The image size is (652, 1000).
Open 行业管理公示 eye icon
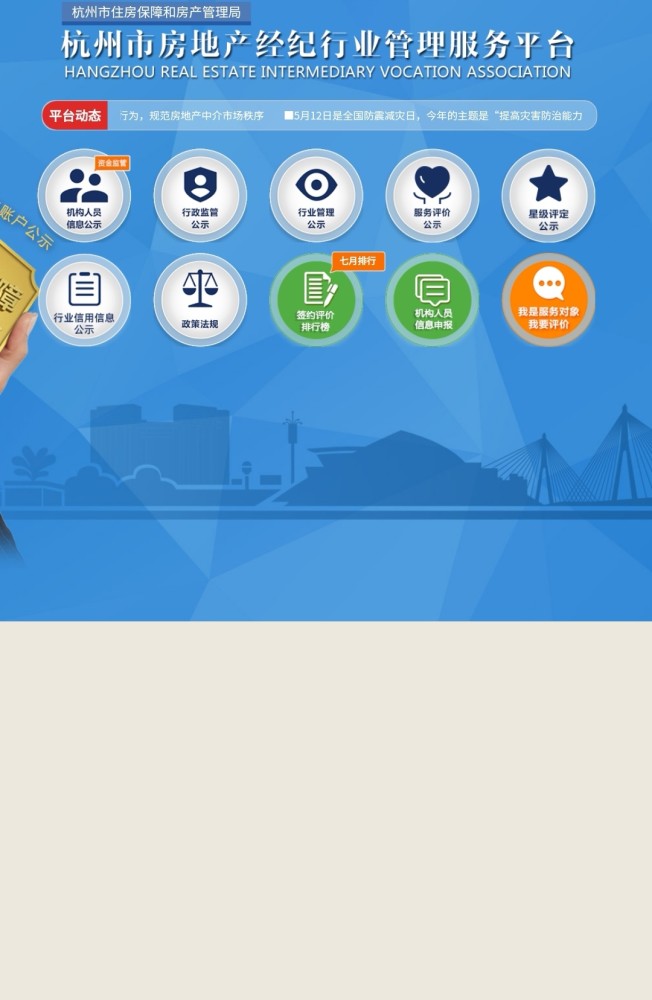click(x=316, y=195)
